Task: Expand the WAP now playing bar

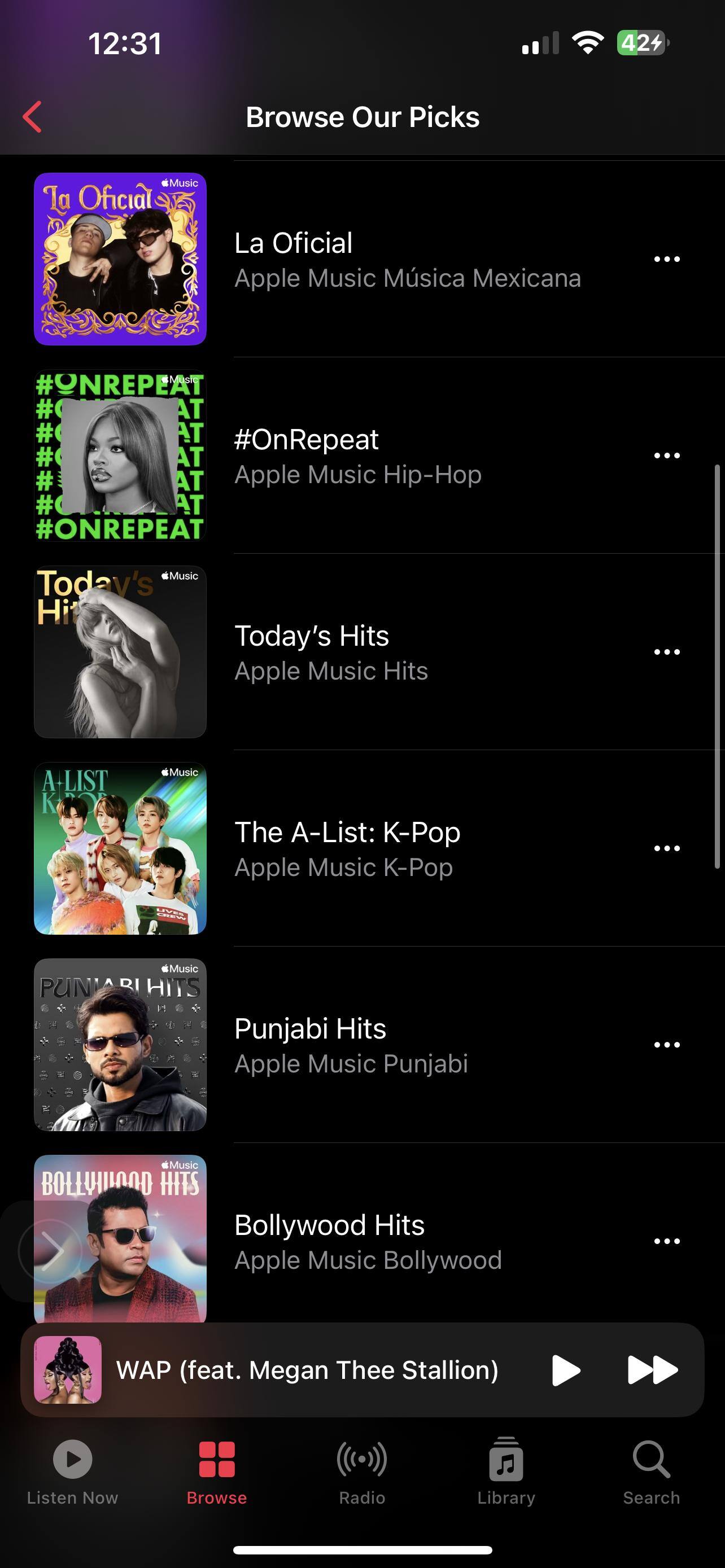Action: pyautogui.click(x=307, y=1370)
